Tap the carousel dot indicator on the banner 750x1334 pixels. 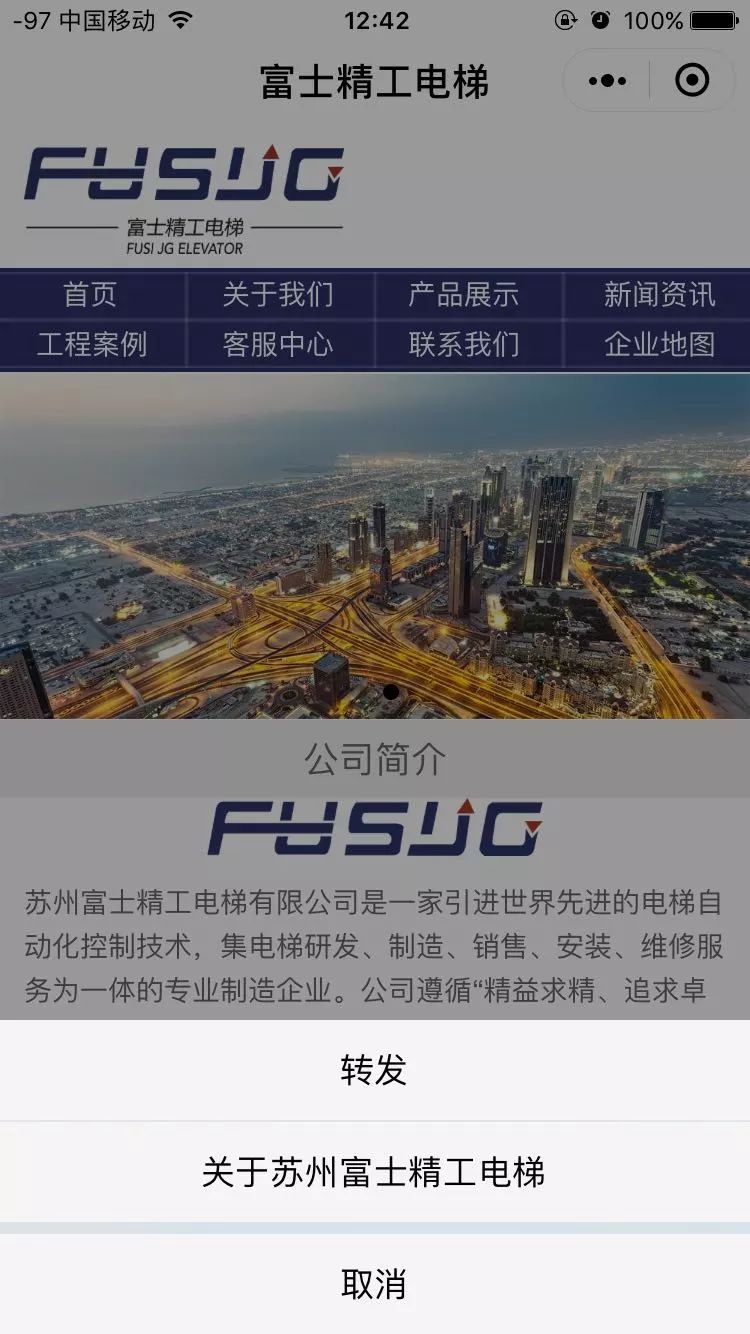click(x=389, y=690)
